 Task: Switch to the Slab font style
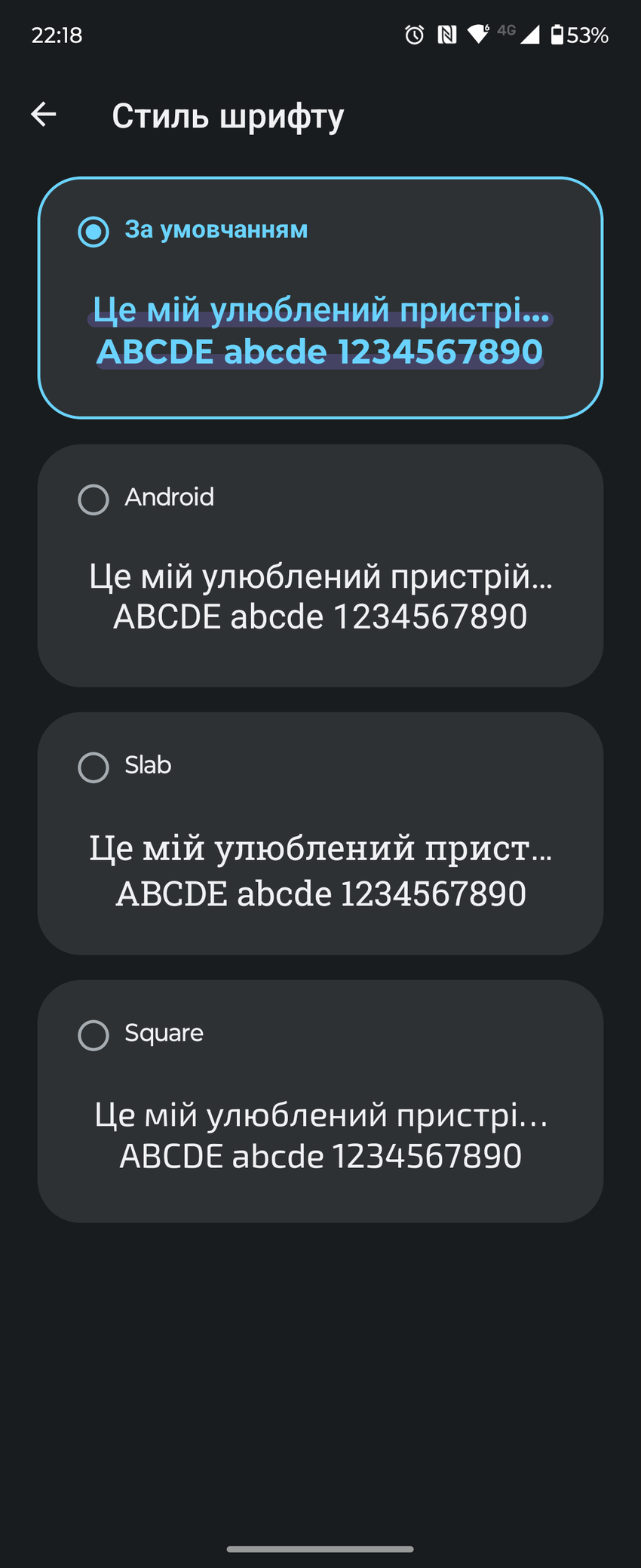coord(94,767)
